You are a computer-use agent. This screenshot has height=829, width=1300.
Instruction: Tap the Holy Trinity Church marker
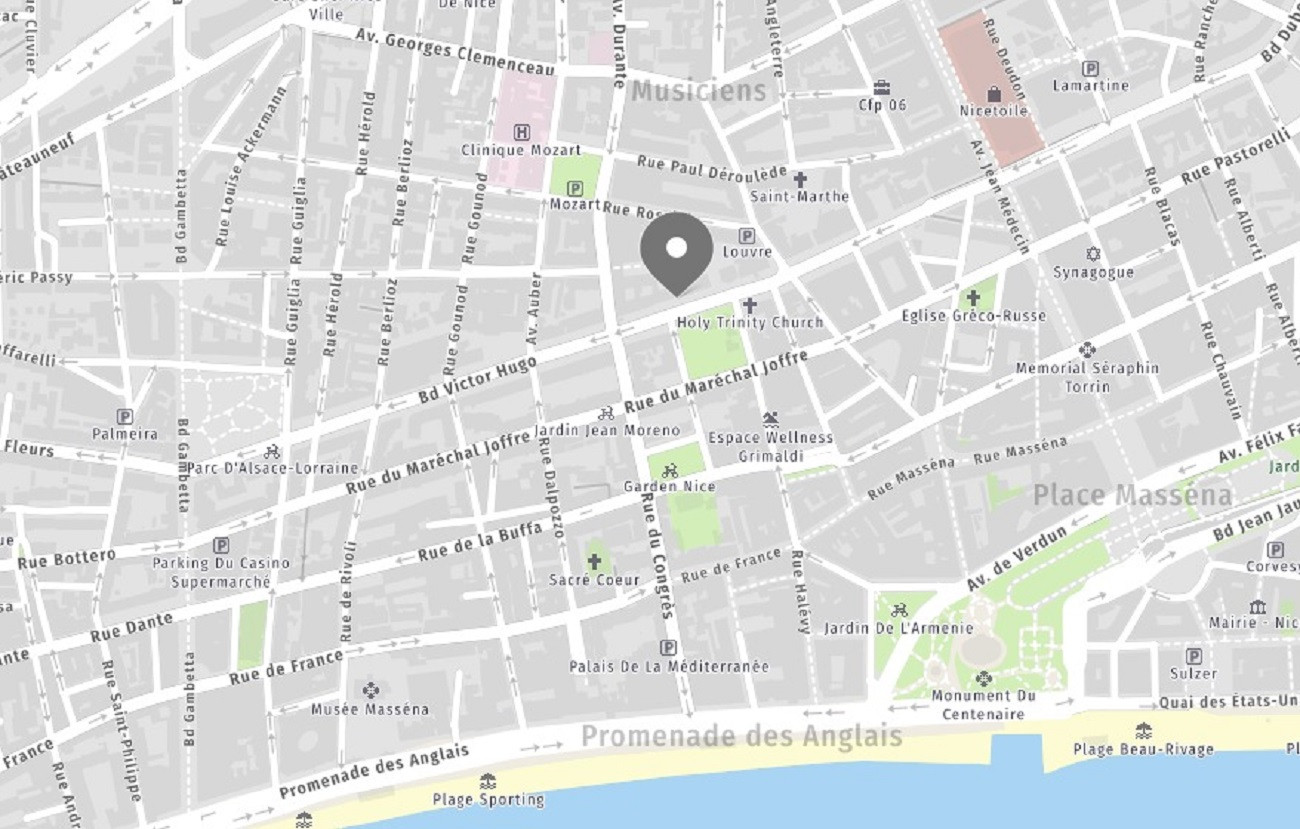click(x=749, y=306)
